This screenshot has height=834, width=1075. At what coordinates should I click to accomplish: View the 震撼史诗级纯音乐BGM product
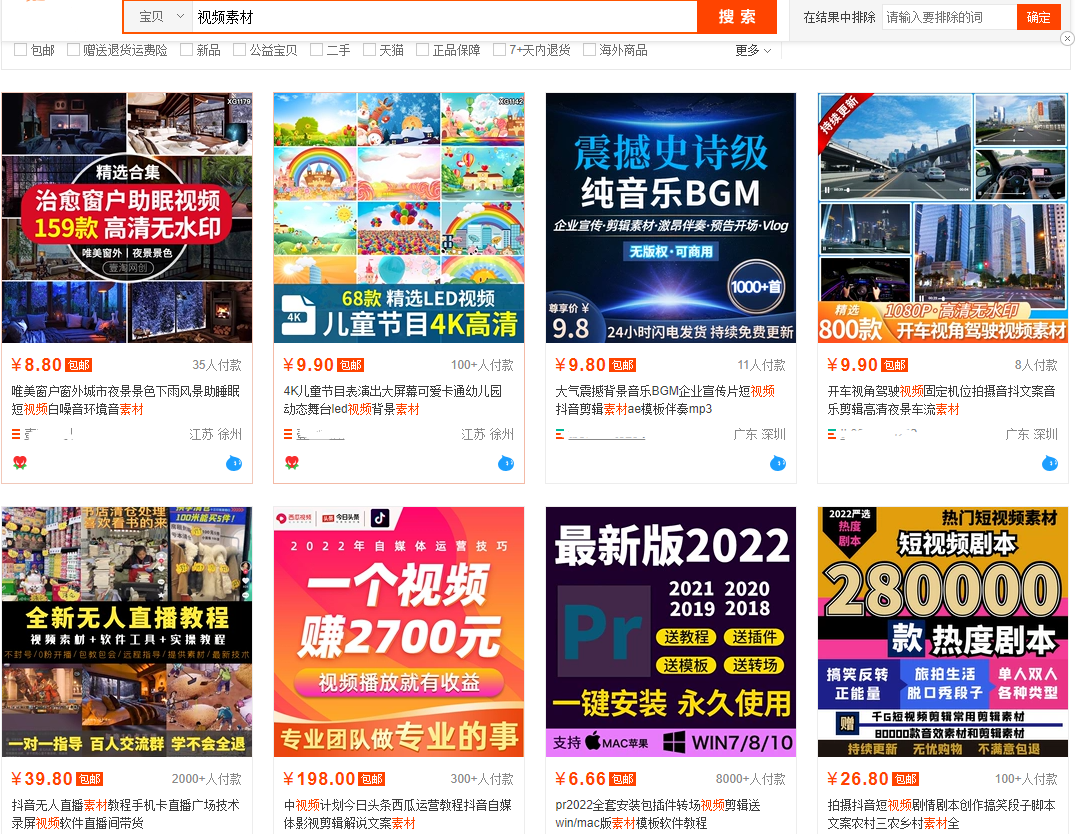(671, 218)
